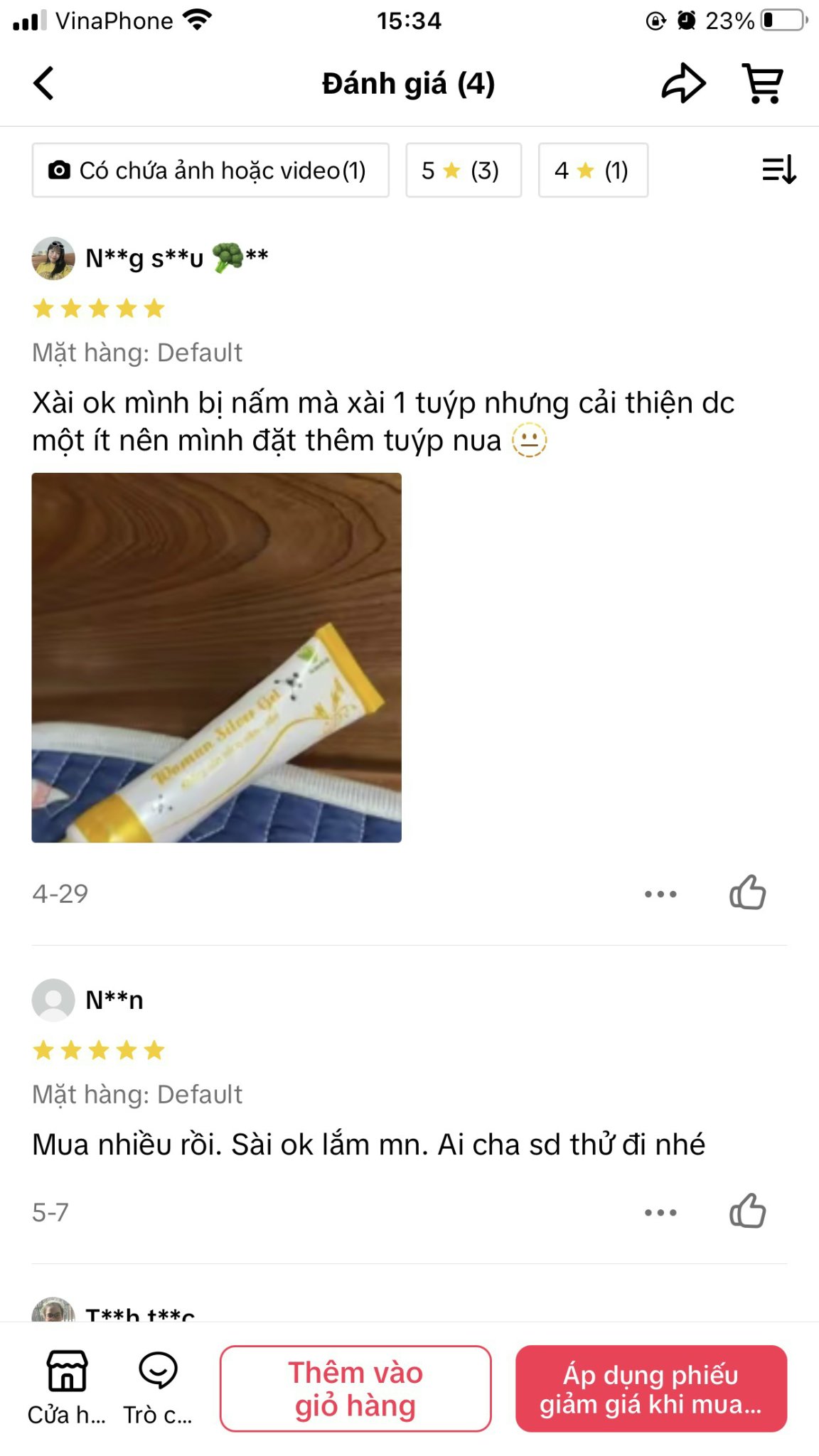Visit the seller's store

67,1387
